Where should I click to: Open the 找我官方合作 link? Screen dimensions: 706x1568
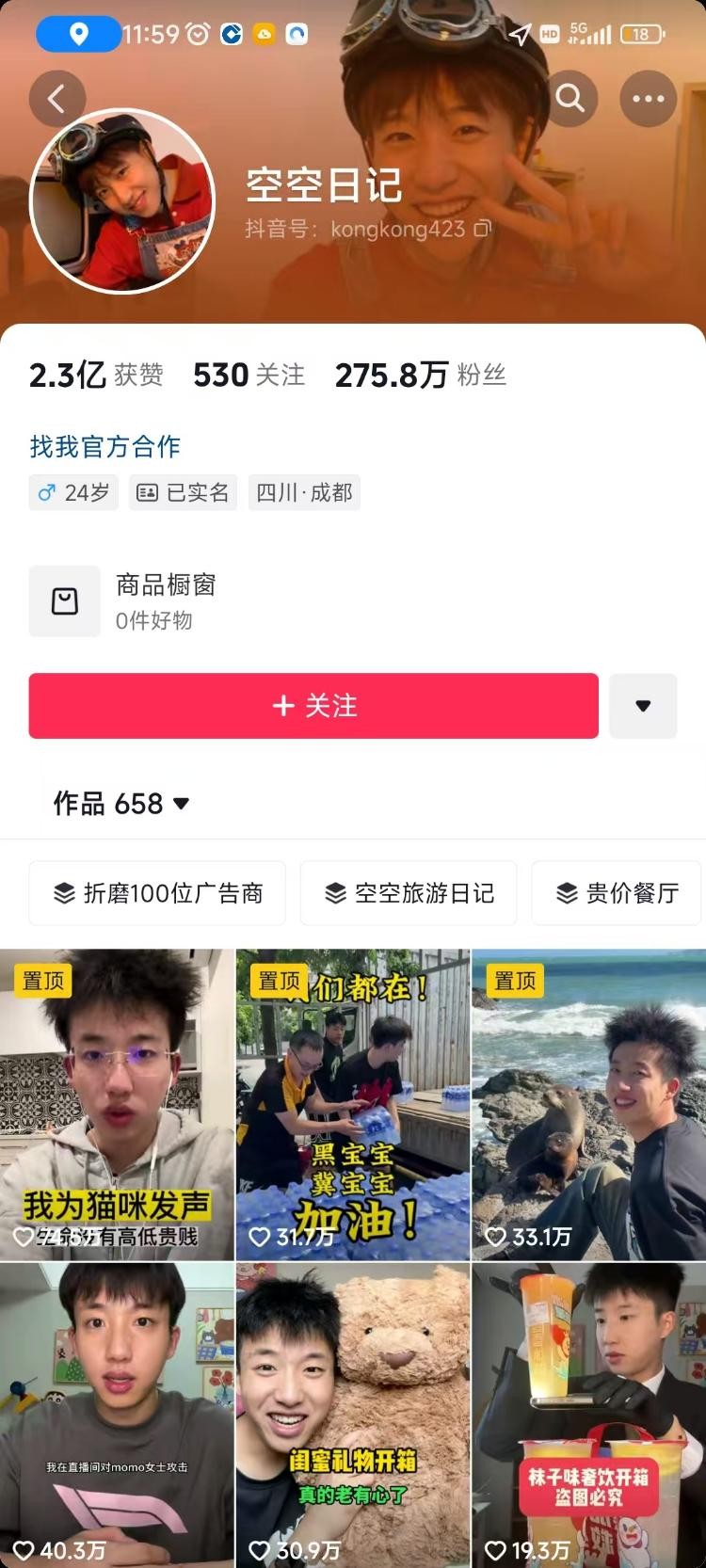click(x=104, y=446)
